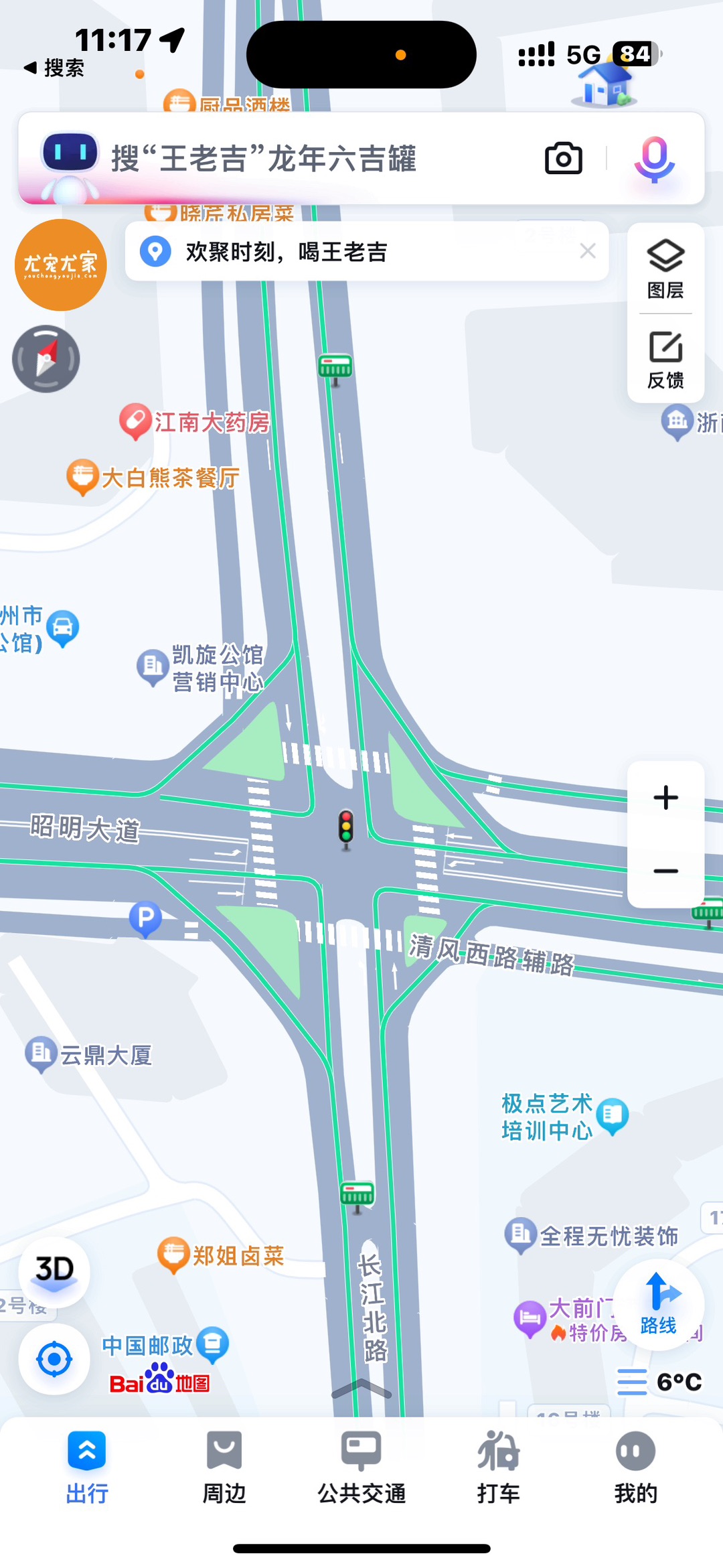Viewport: 723px width, 1568px height.
Task: Open camera image search
Action: tap(563, 159)
